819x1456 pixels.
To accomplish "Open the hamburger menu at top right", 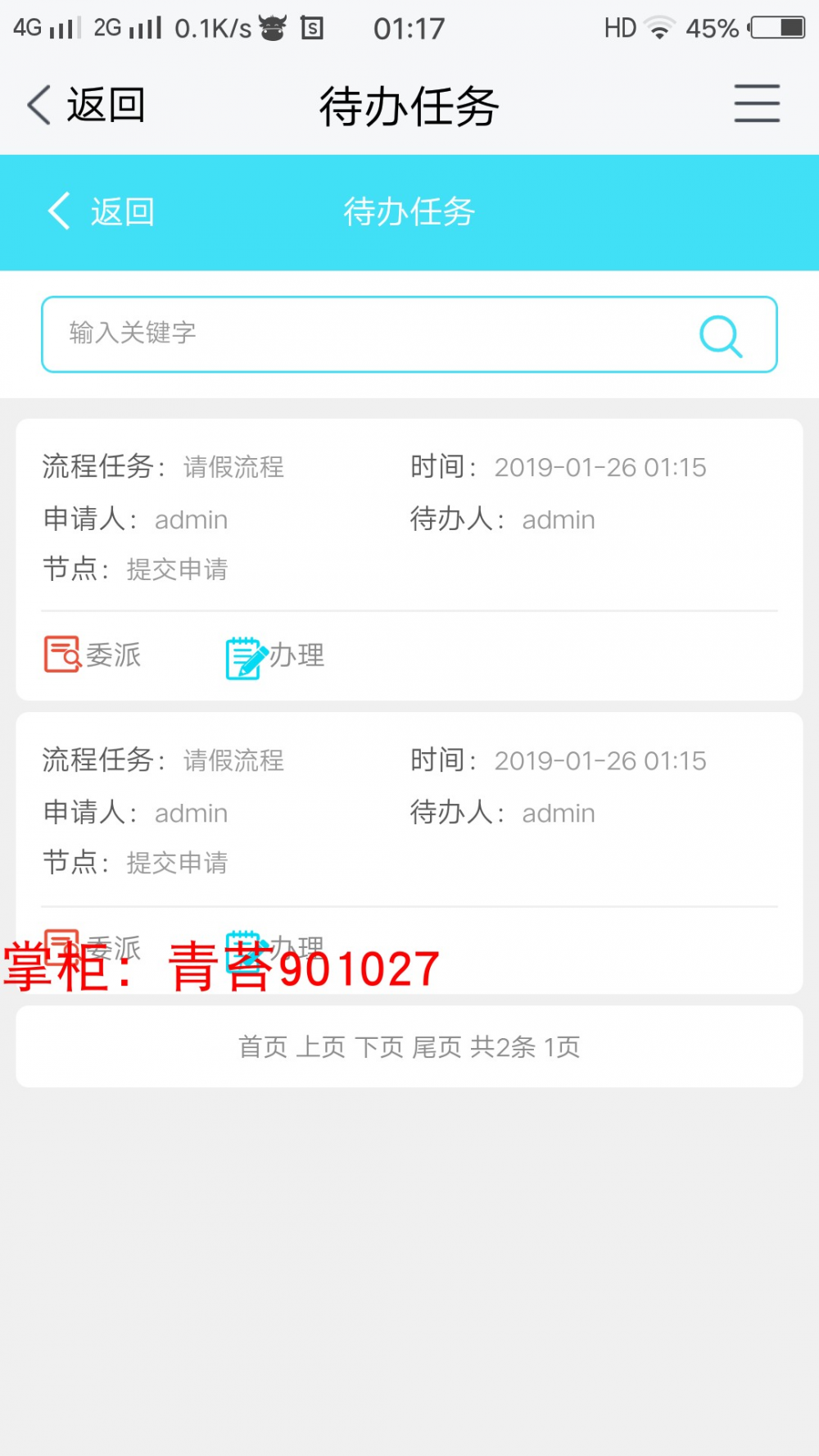I will coord(755,105).
